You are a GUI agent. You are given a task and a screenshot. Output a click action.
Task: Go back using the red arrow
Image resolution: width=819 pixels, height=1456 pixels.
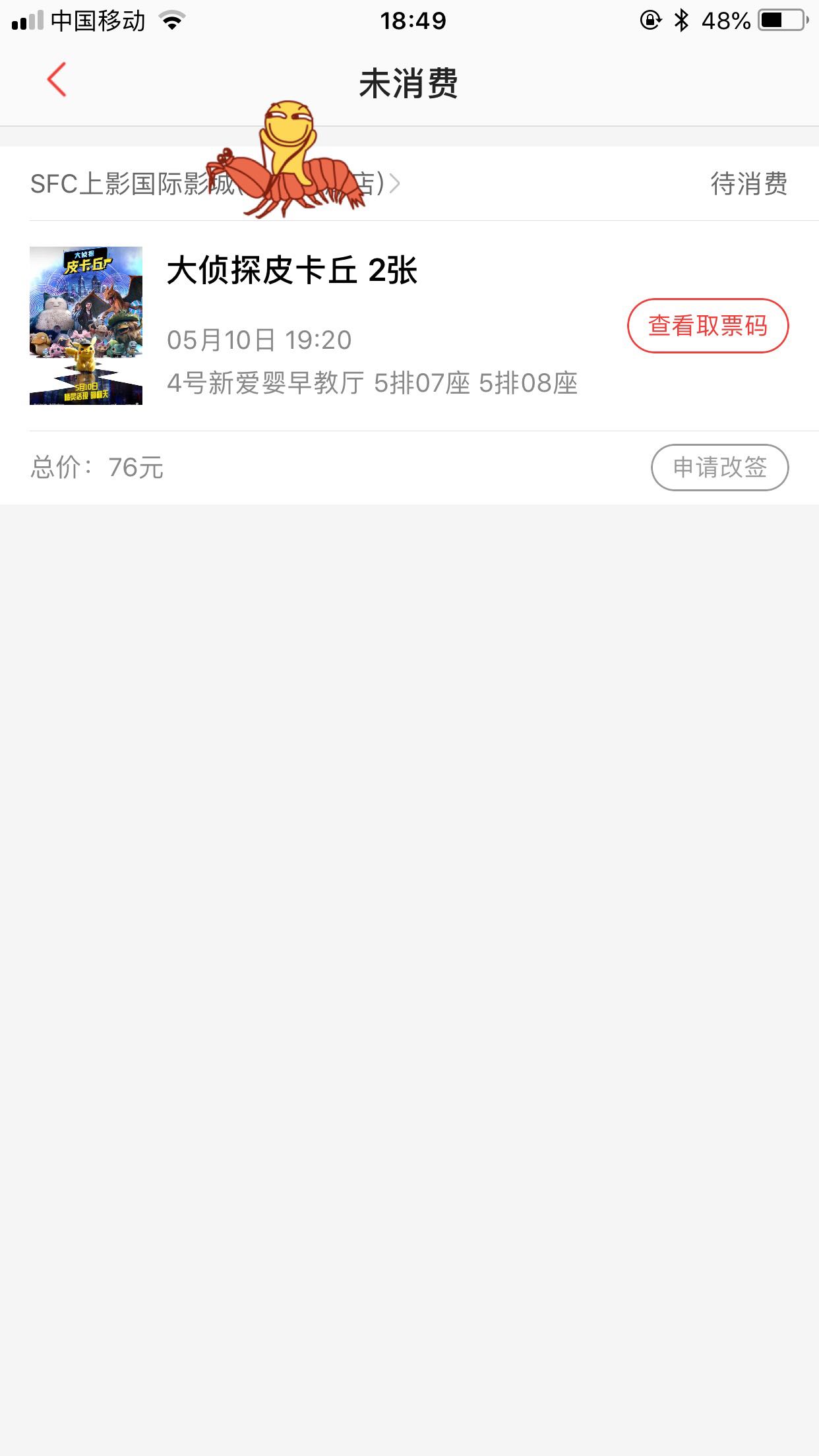point(57,80)
